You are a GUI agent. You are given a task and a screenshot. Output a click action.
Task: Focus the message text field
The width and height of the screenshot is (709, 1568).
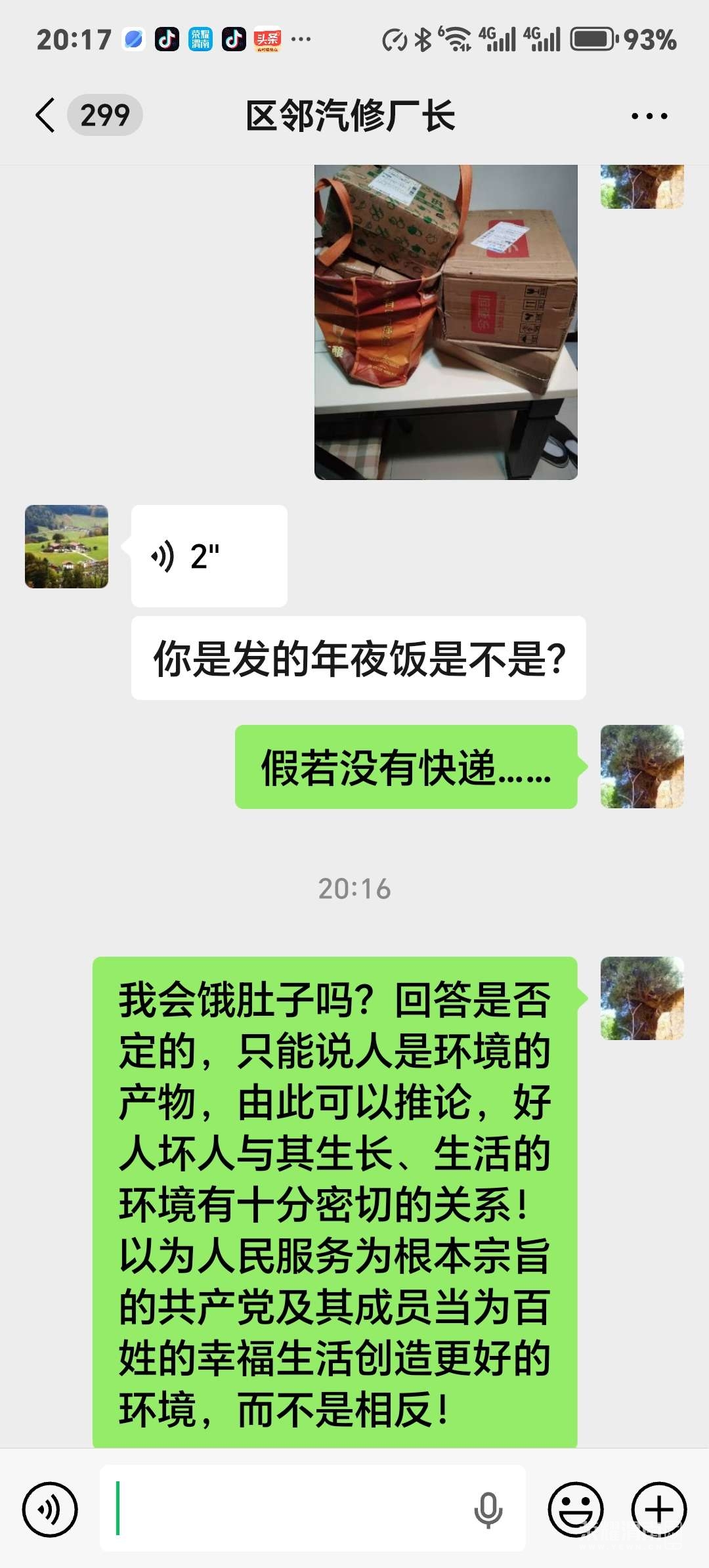(x=289, y=1508)
